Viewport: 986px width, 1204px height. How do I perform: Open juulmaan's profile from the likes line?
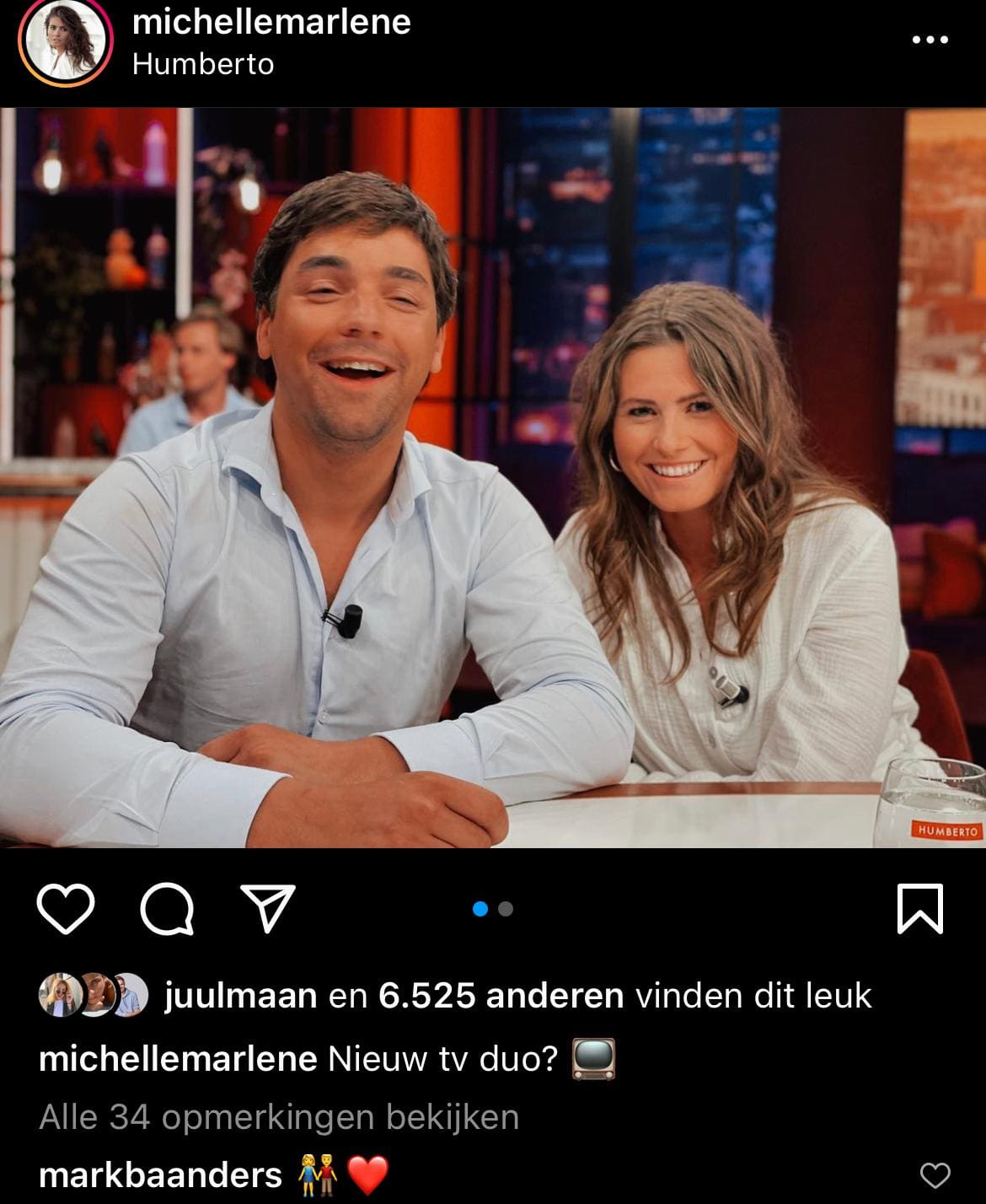coord(240,996)
